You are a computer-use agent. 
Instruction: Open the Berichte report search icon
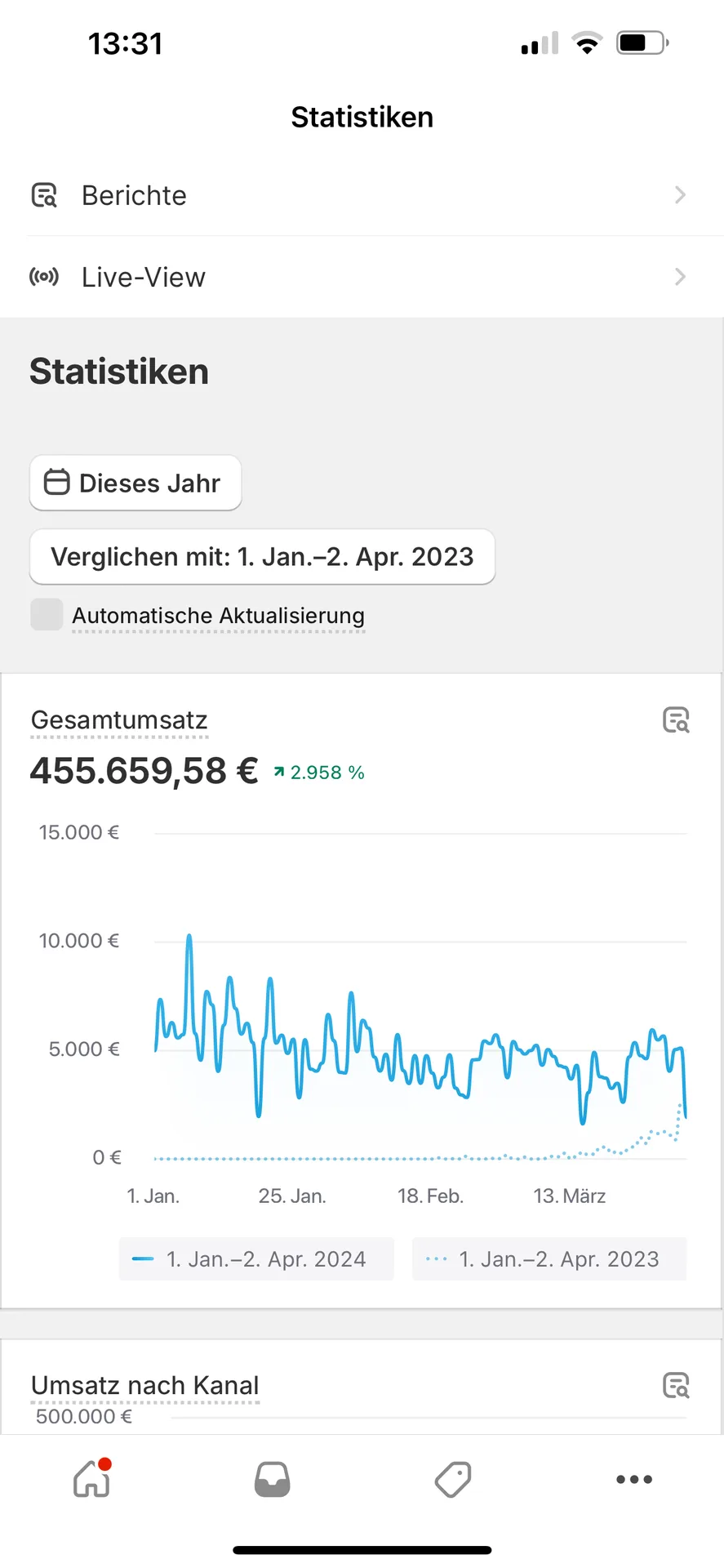click(x=44, y=195)
